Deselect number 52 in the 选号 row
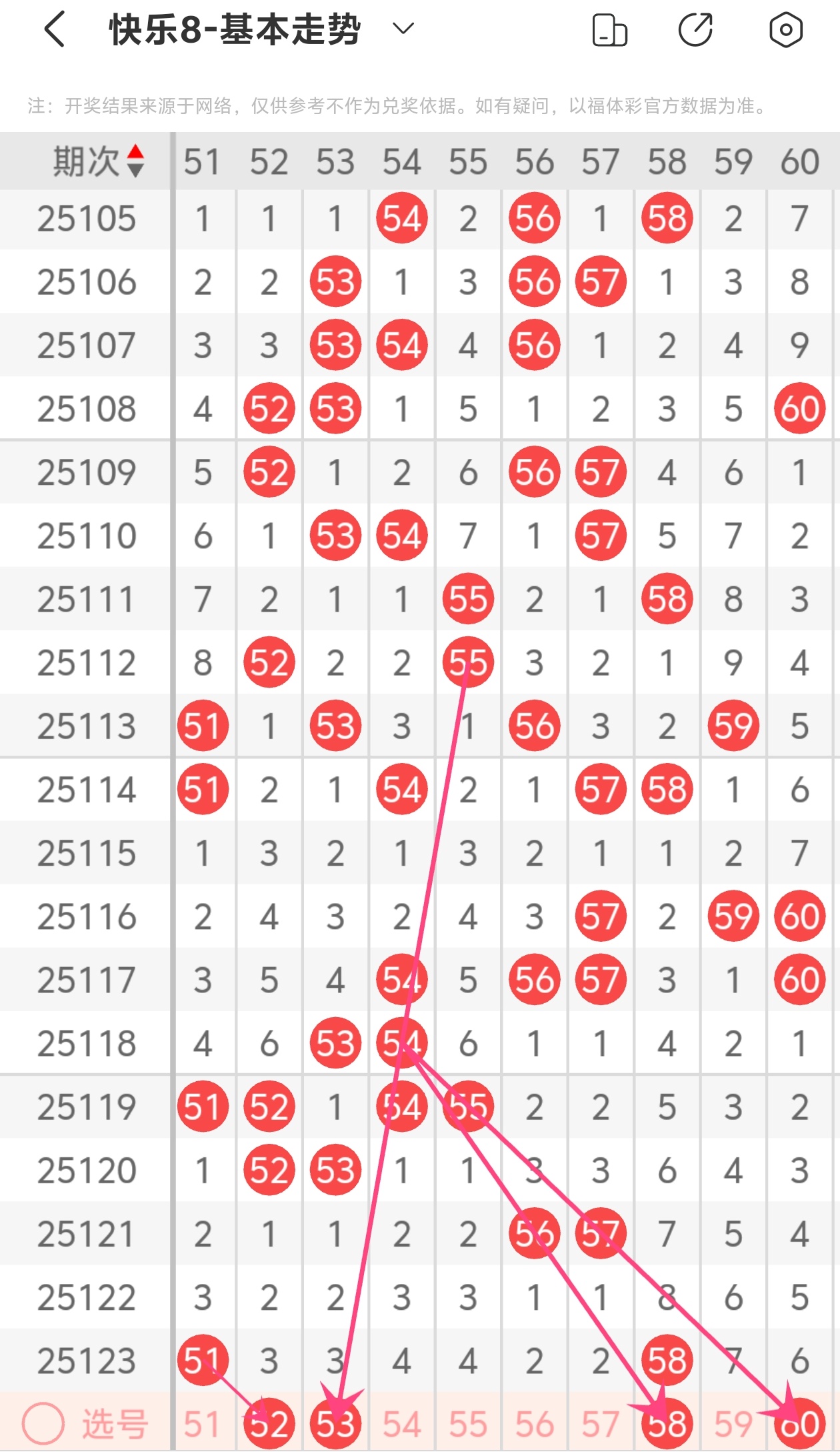The height and width of the screenshot is (1454, 840). [x=269, y=1425]
